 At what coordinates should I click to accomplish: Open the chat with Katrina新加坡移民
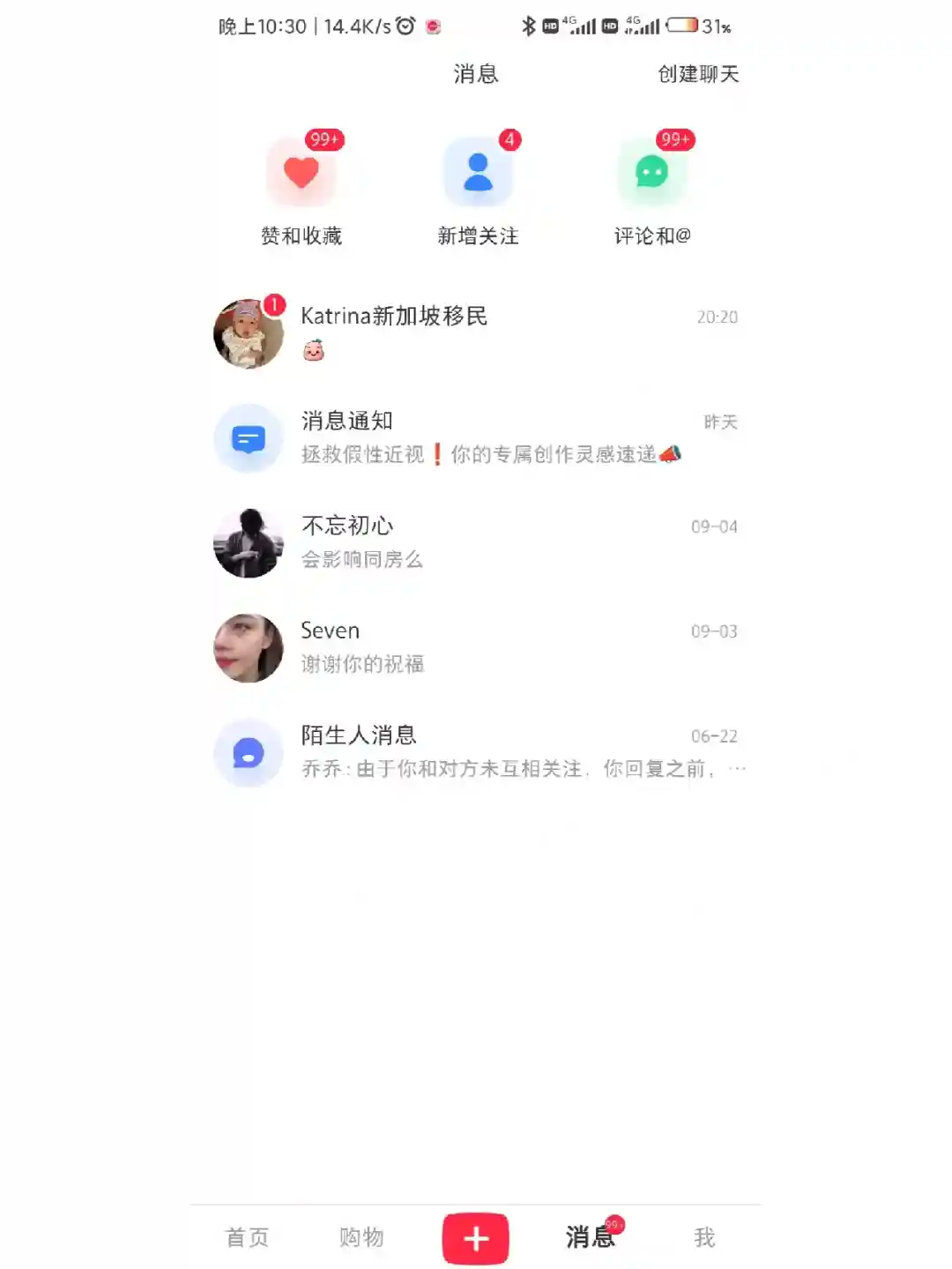pyautogui.click(x=476, y=333)
